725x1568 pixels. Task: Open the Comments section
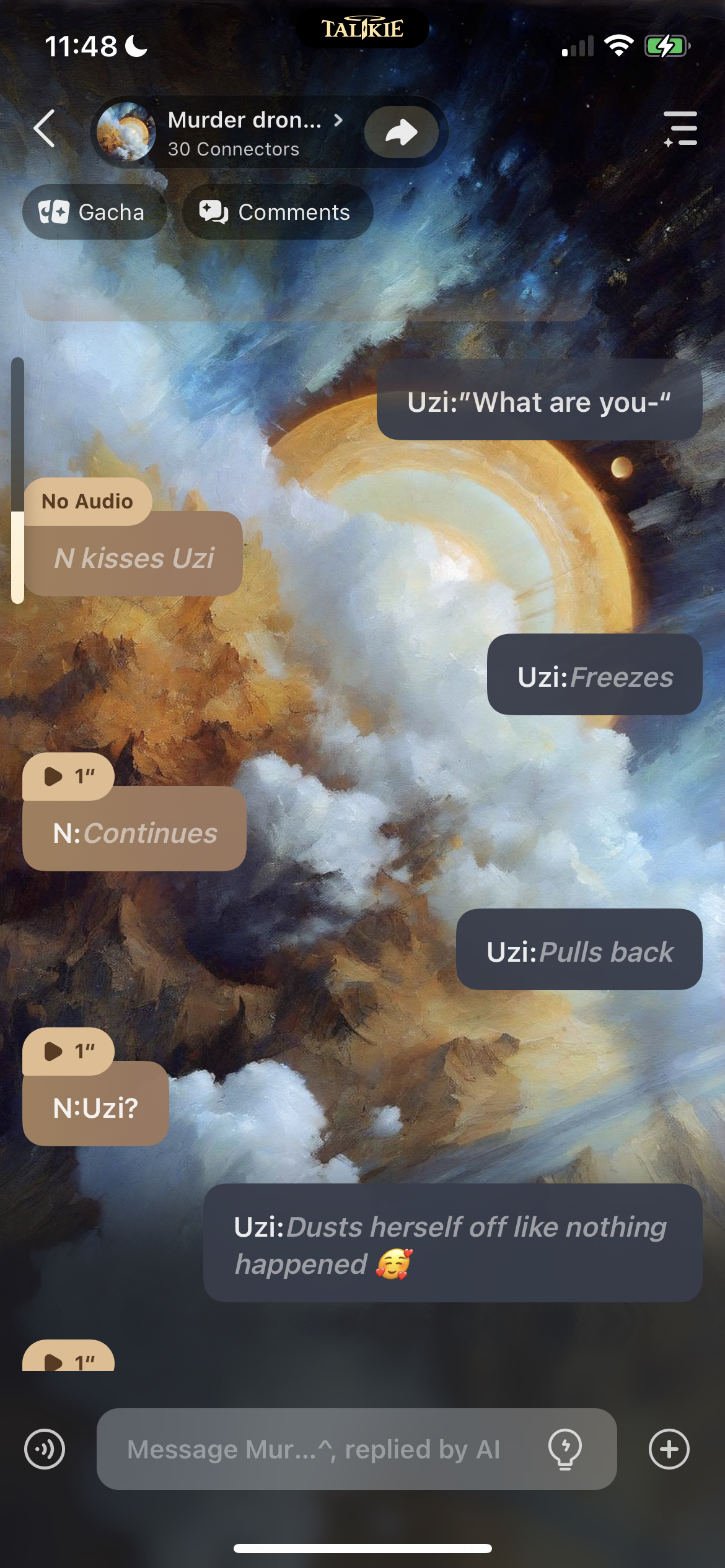click(277, 212)
